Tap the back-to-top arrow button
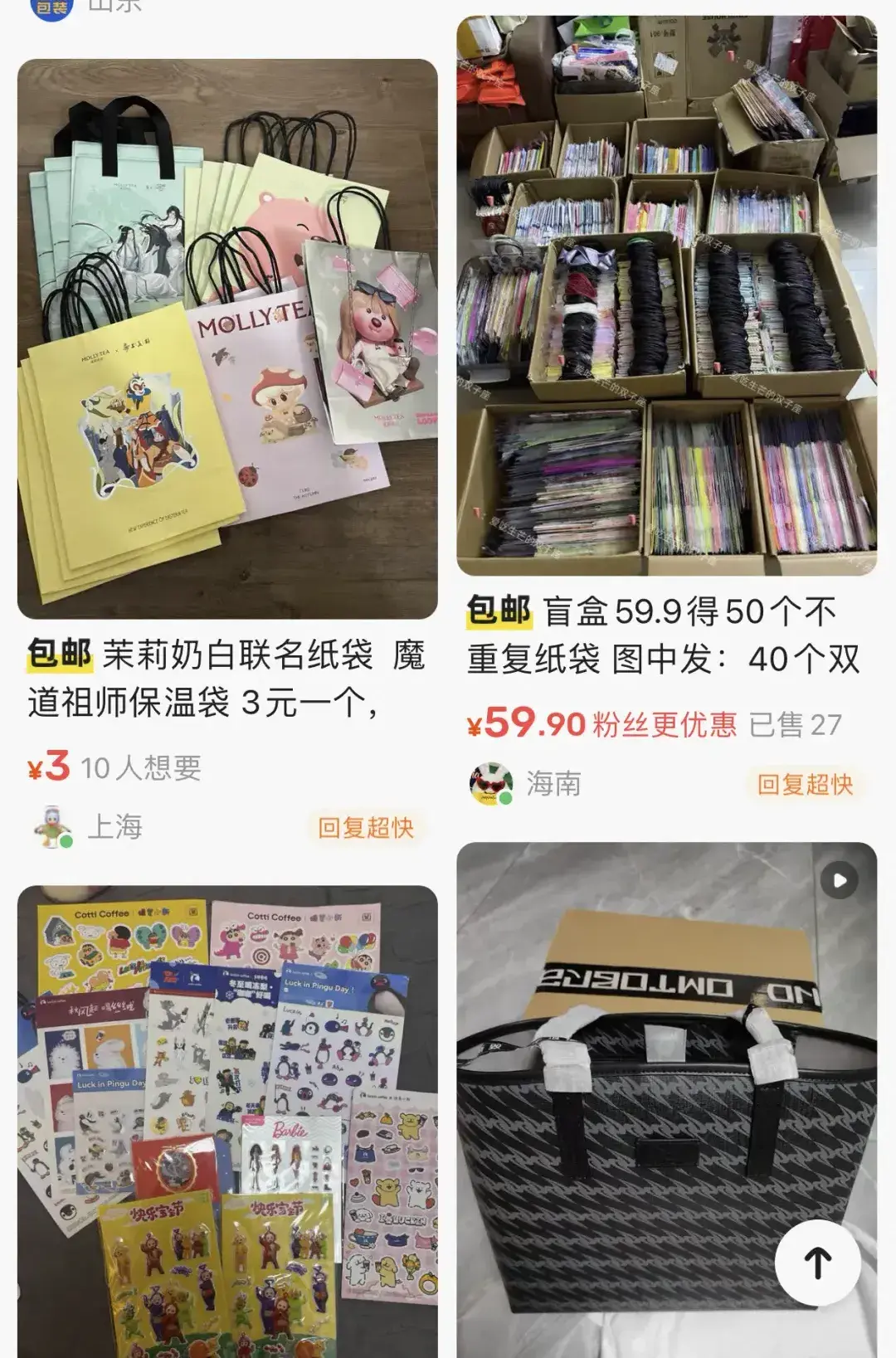This screenshot has height=1358, width=896. pos(817,1262)
